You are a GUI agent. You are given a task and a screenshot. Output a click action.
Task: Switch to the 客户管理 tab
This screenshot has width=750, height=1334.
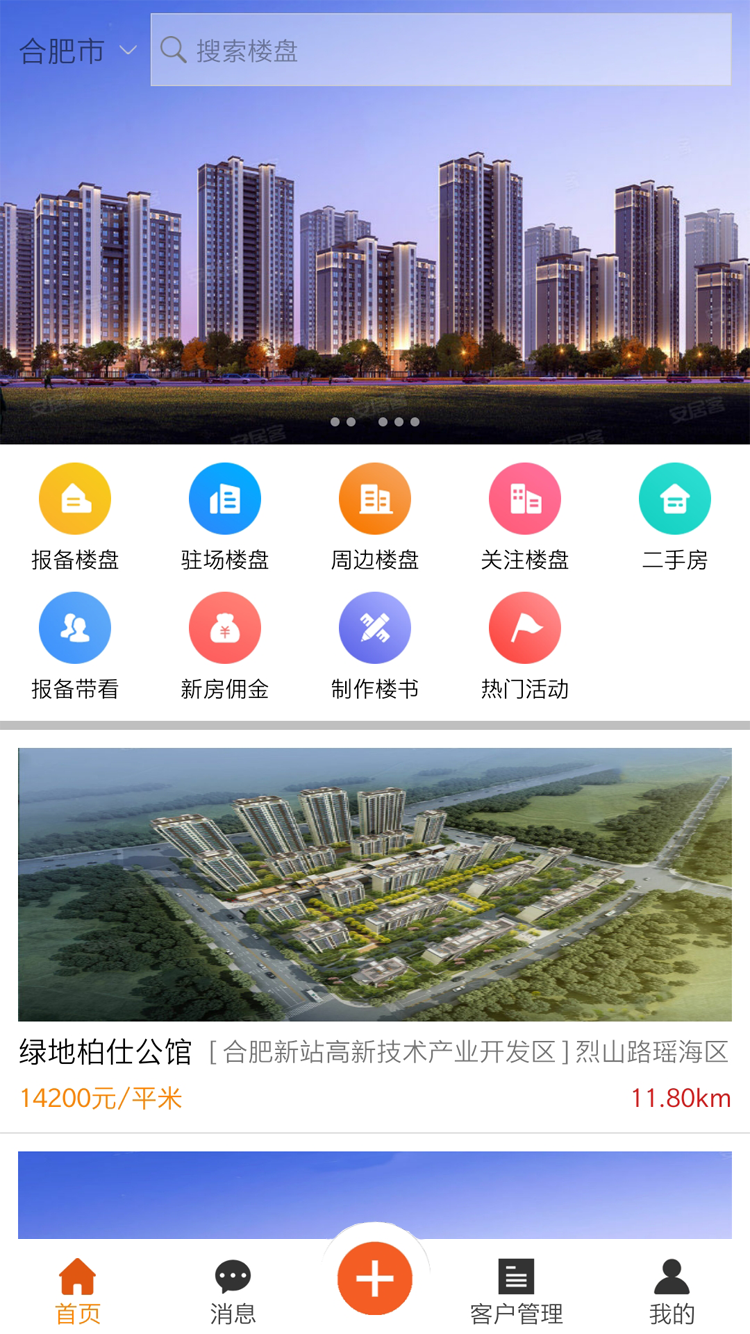516,1291
